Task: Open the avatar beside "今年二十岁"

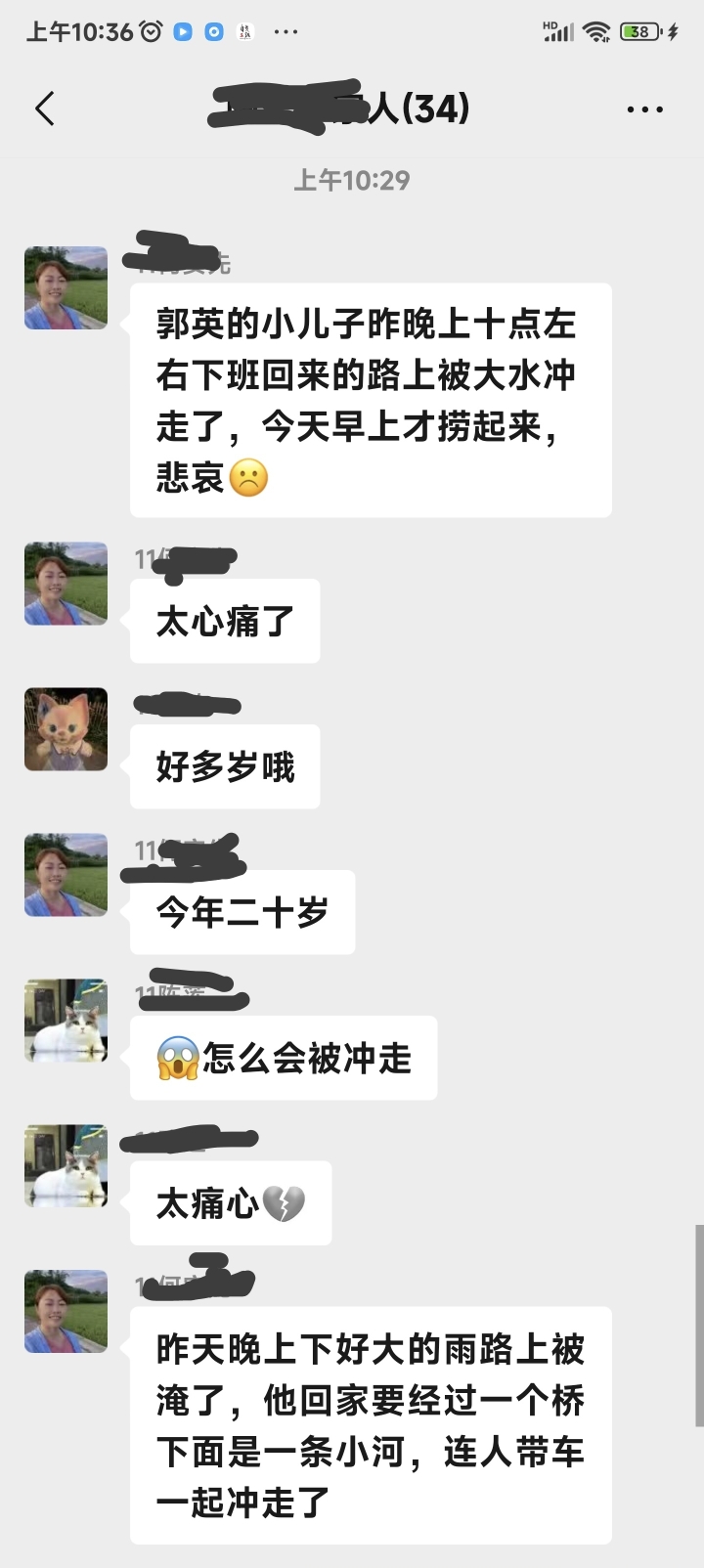Action: click(x=66, y=875)
